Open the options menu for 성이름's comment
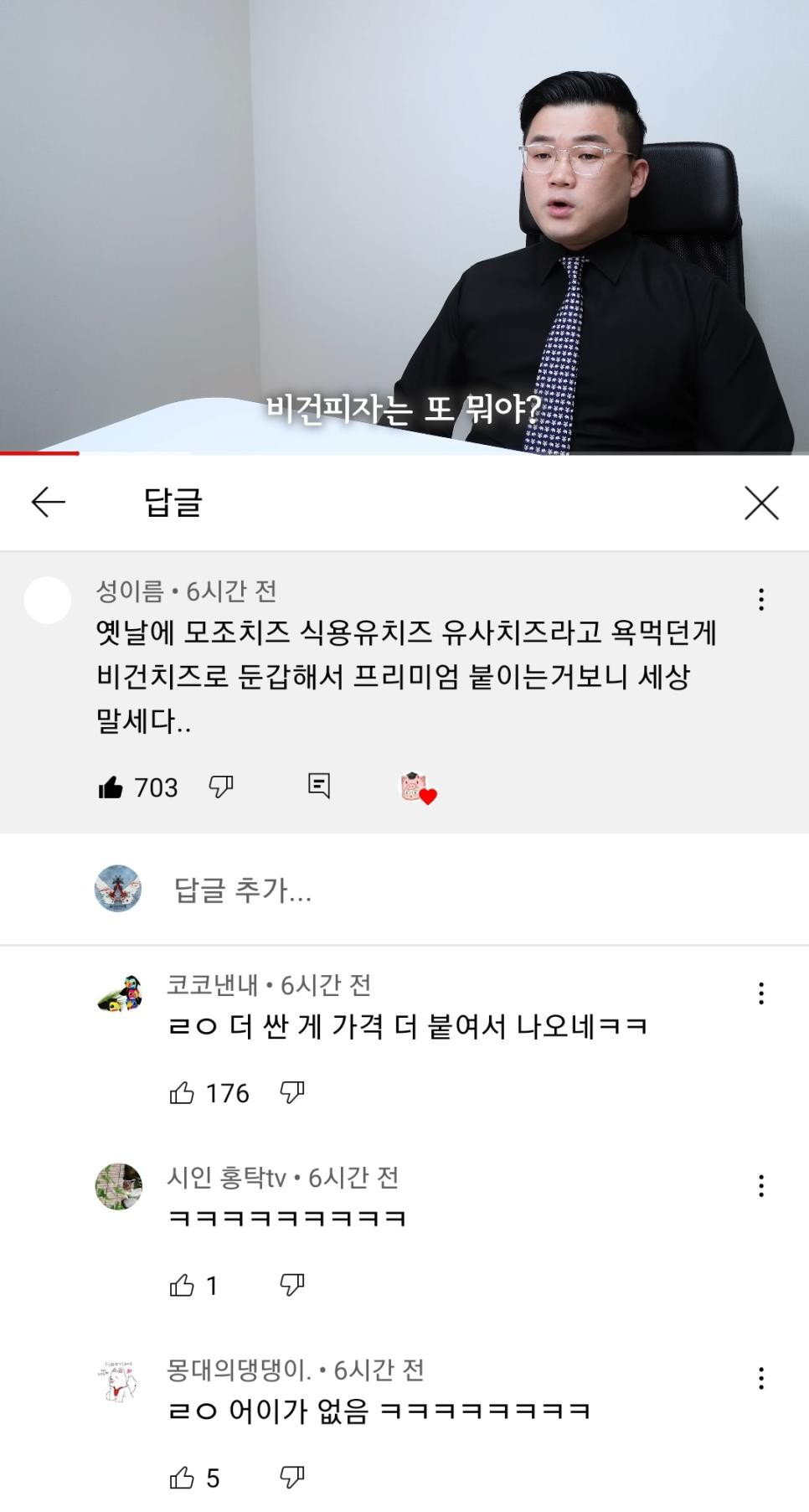 760,599
